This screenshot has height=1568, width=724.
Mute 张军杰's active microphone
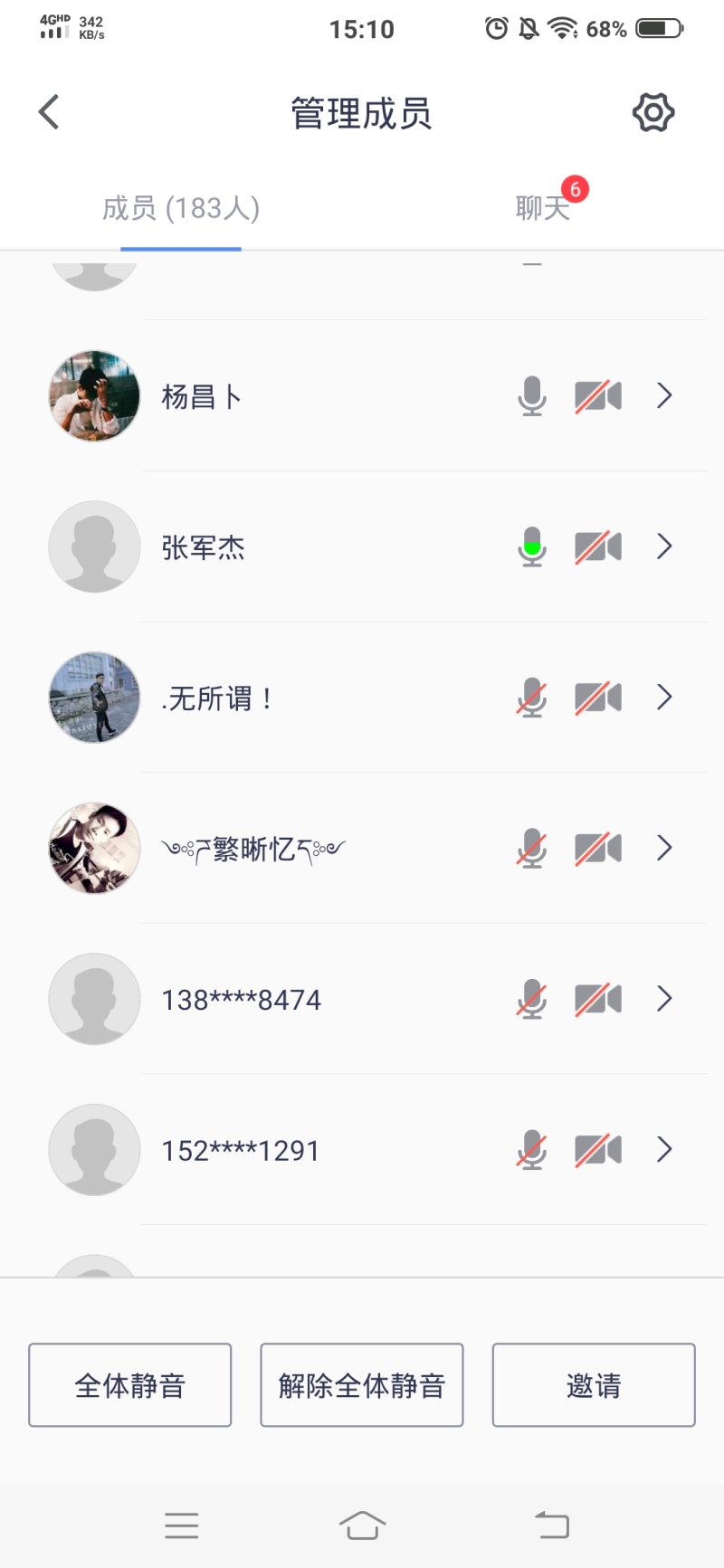tap(532, 546)
